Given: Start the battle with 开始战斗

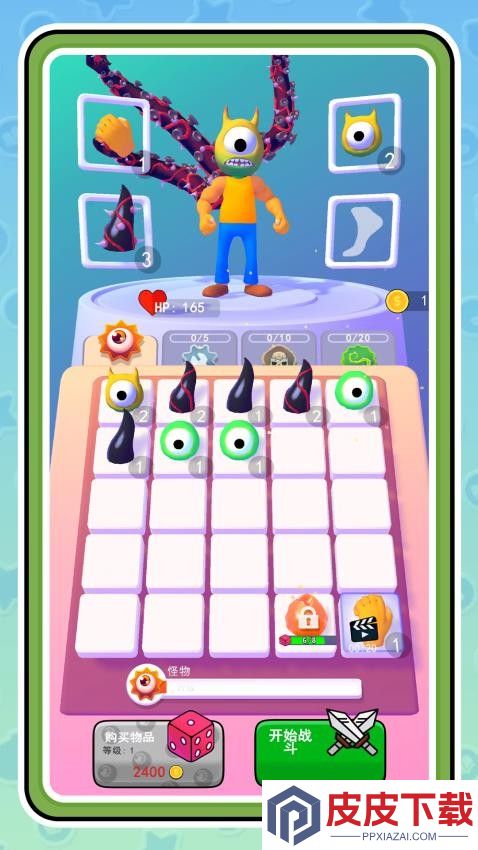Looking at the screenshot, I should coord(320,750).
